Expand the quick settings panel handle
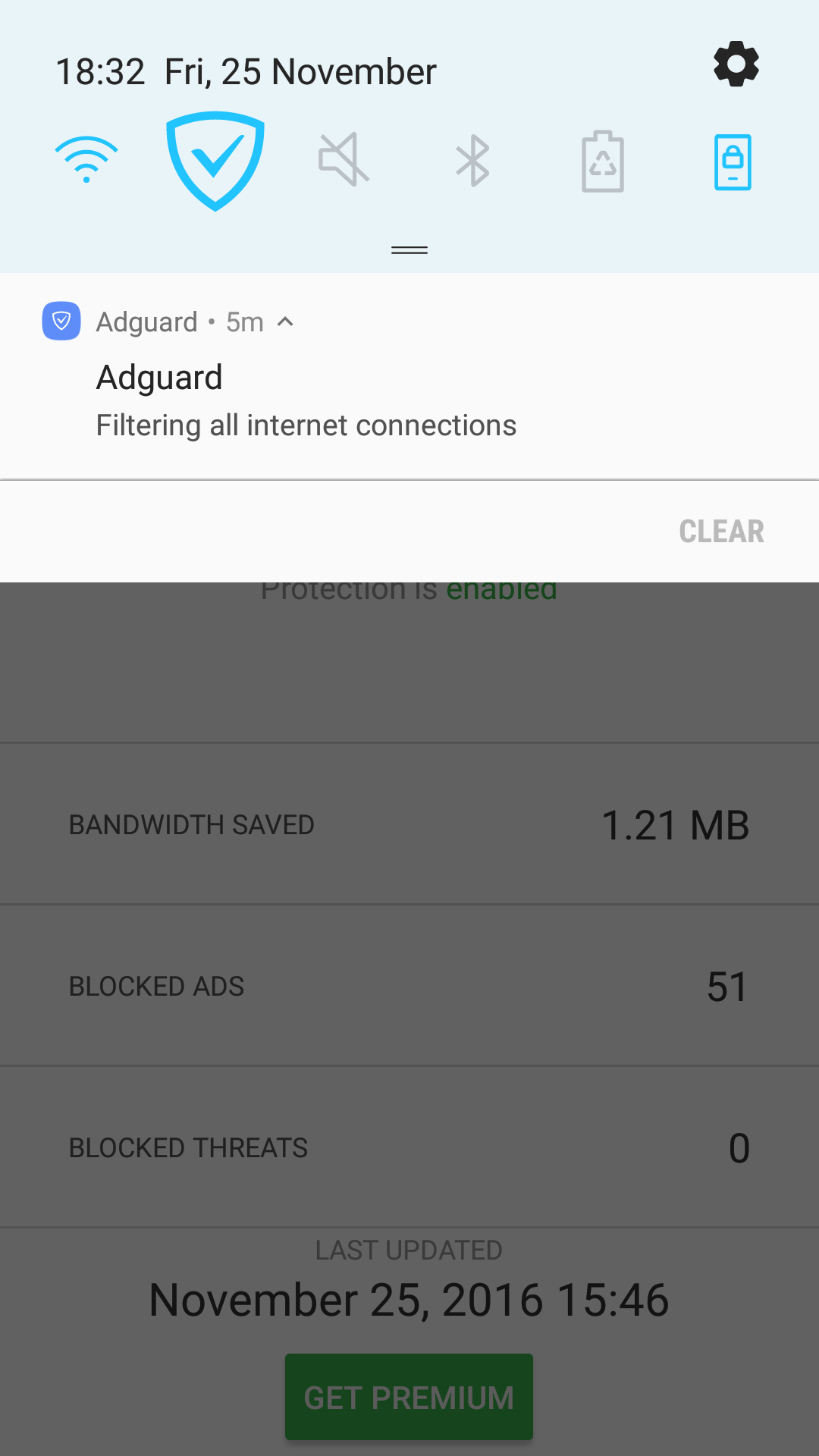This screenshot has height=1456, width=819. [409, 250]
